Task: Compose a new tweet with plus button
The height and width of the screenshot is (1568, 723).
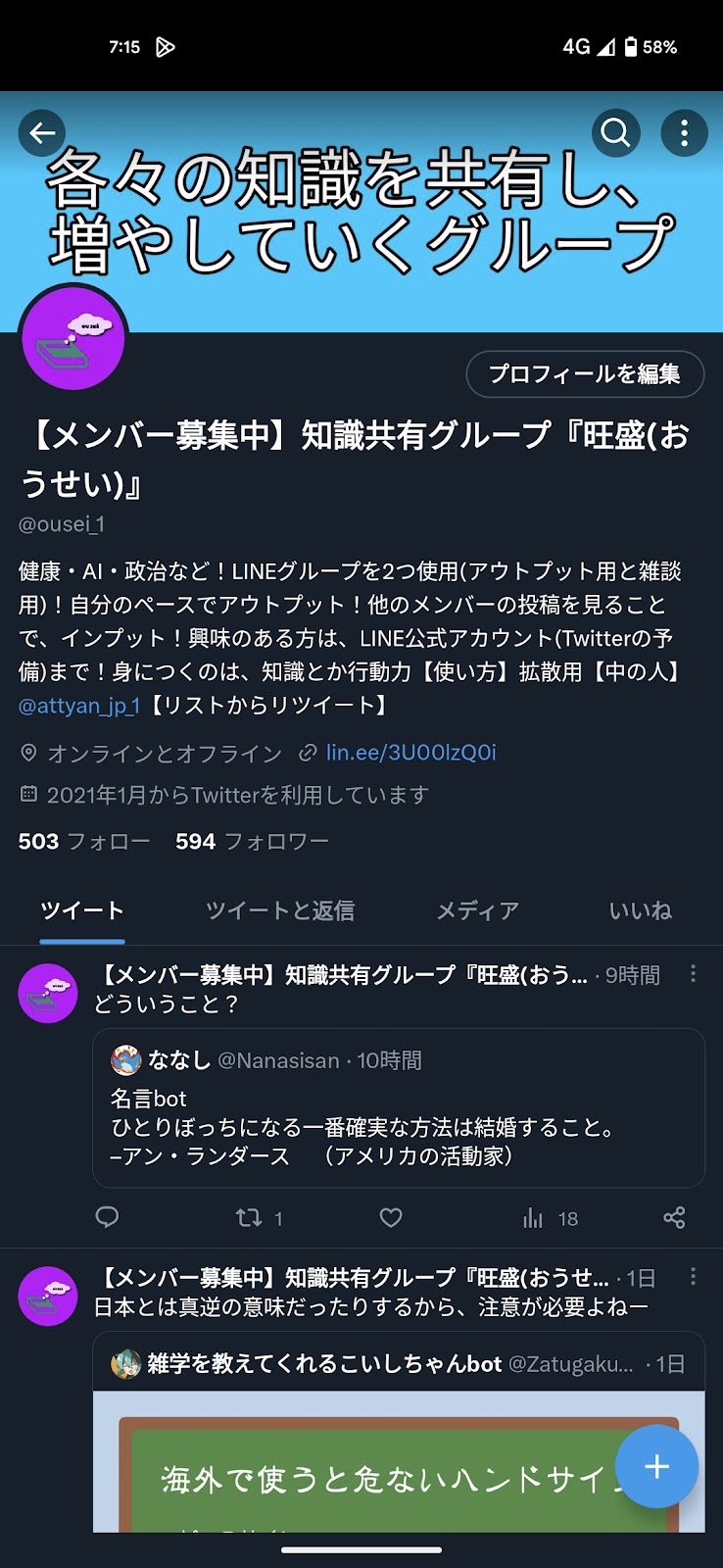Action: click(x=656, y=1466)
